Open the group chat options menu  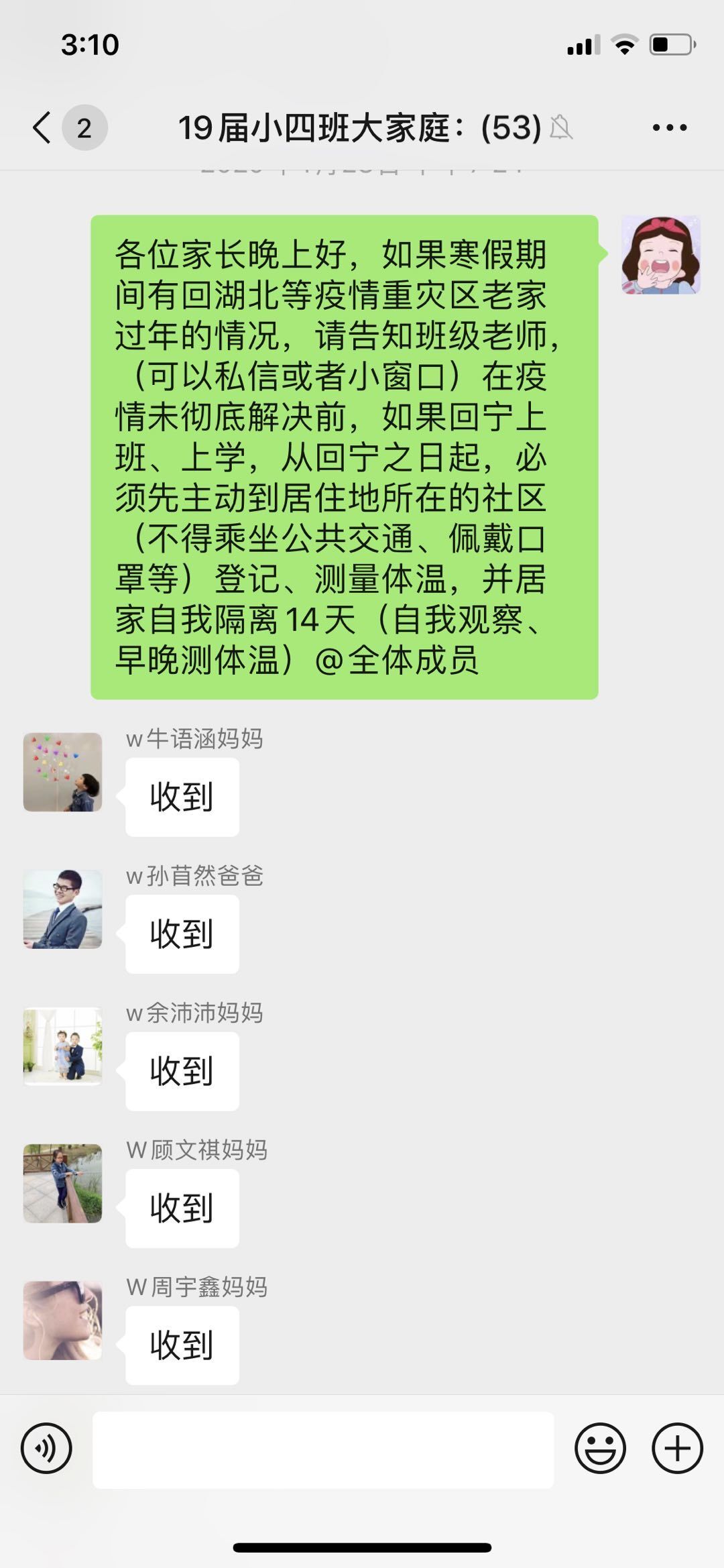pos(669,127)
